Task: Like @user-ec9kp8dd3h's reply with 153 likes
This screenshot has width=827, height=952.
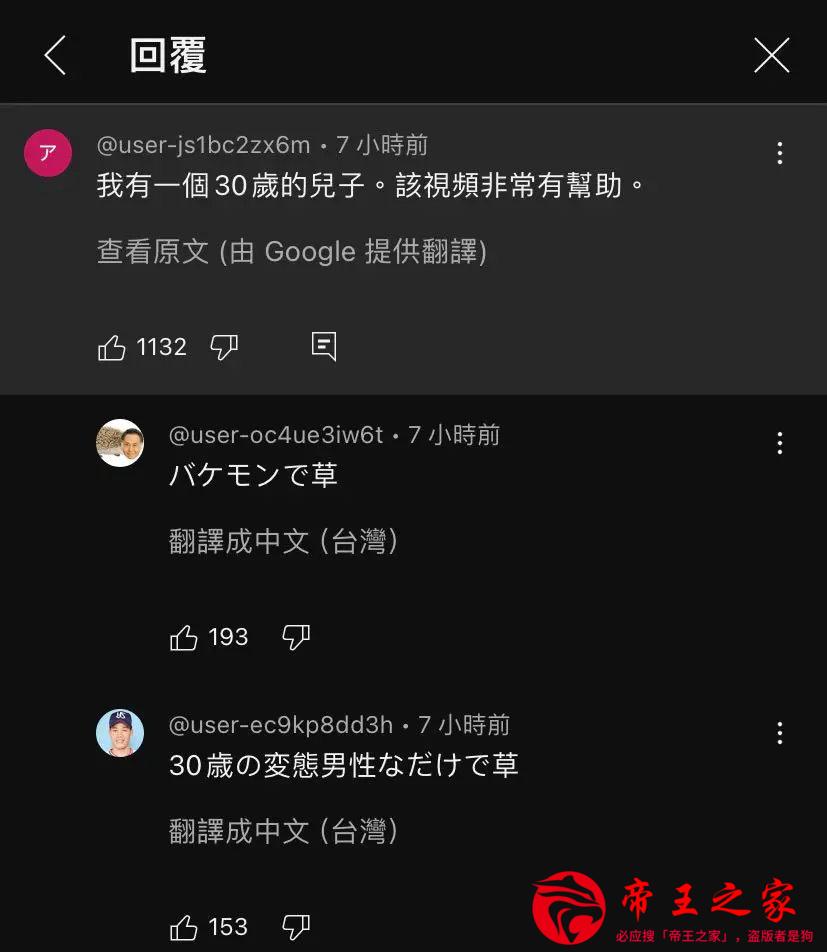Action: [x=186, y=926]
